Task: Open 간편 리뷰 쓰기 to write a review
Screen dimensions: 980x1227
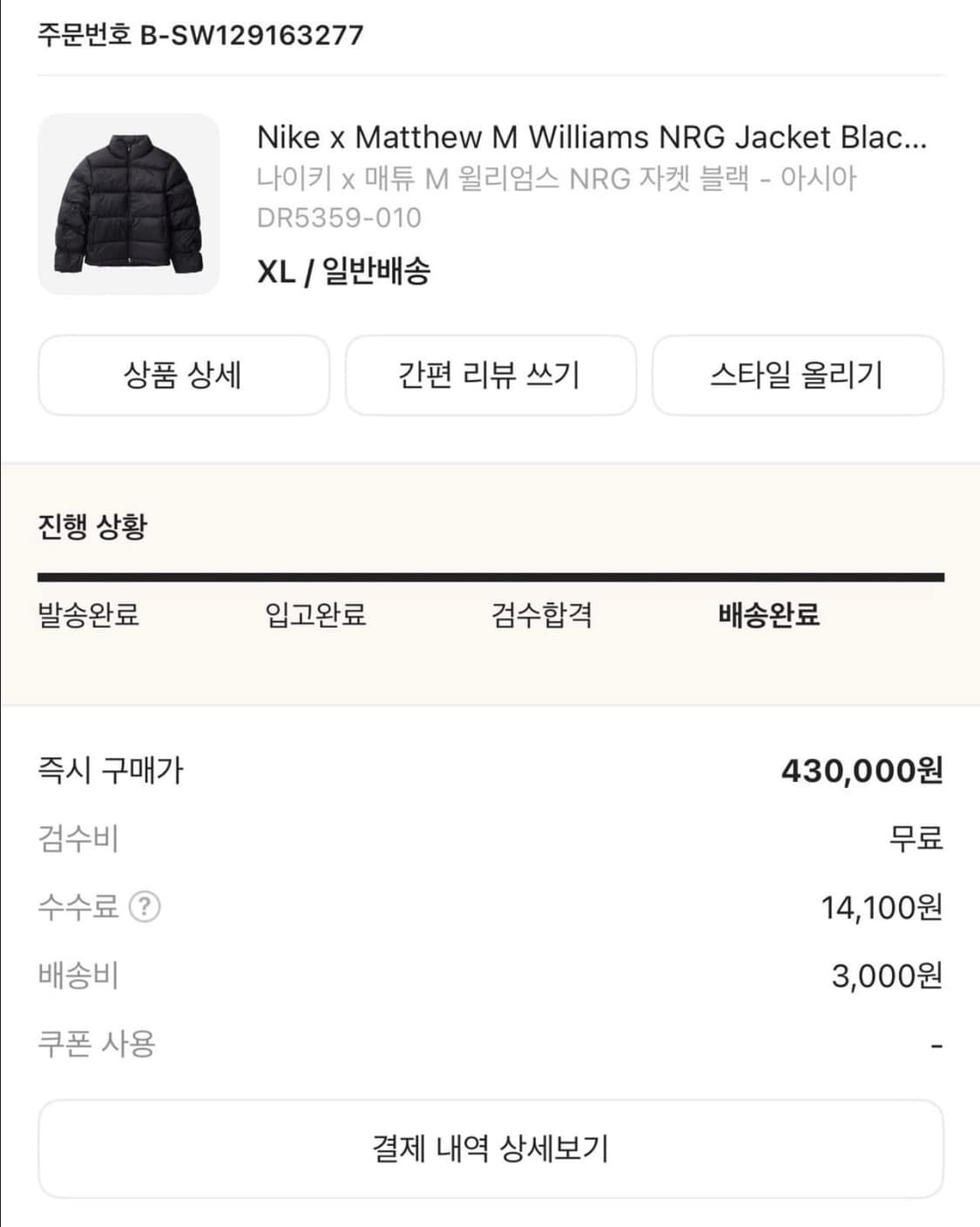Action: click(490, 375)
